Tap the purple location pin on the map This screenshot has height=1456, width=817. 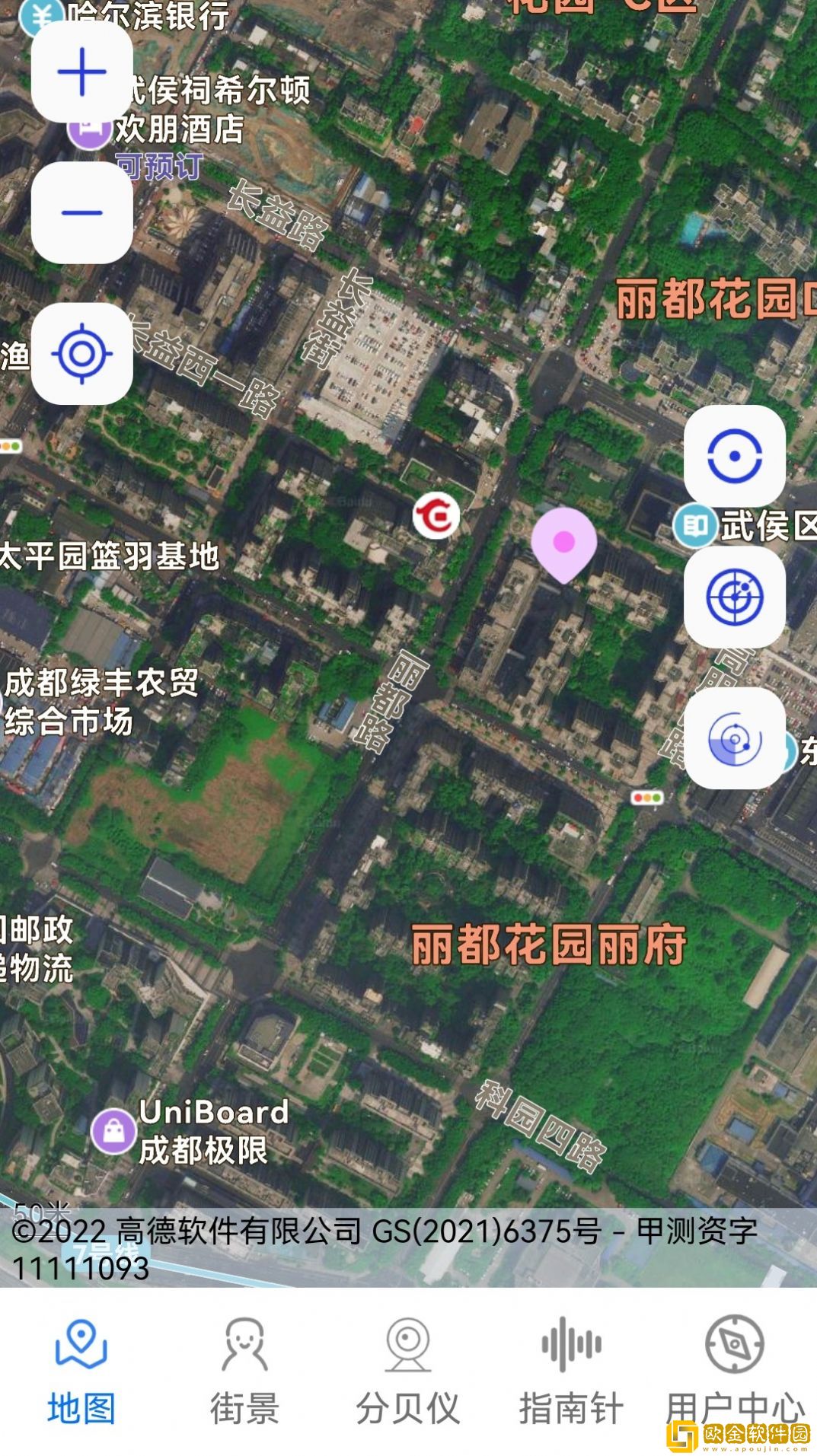pyautogui.click(x=563, y=543)
